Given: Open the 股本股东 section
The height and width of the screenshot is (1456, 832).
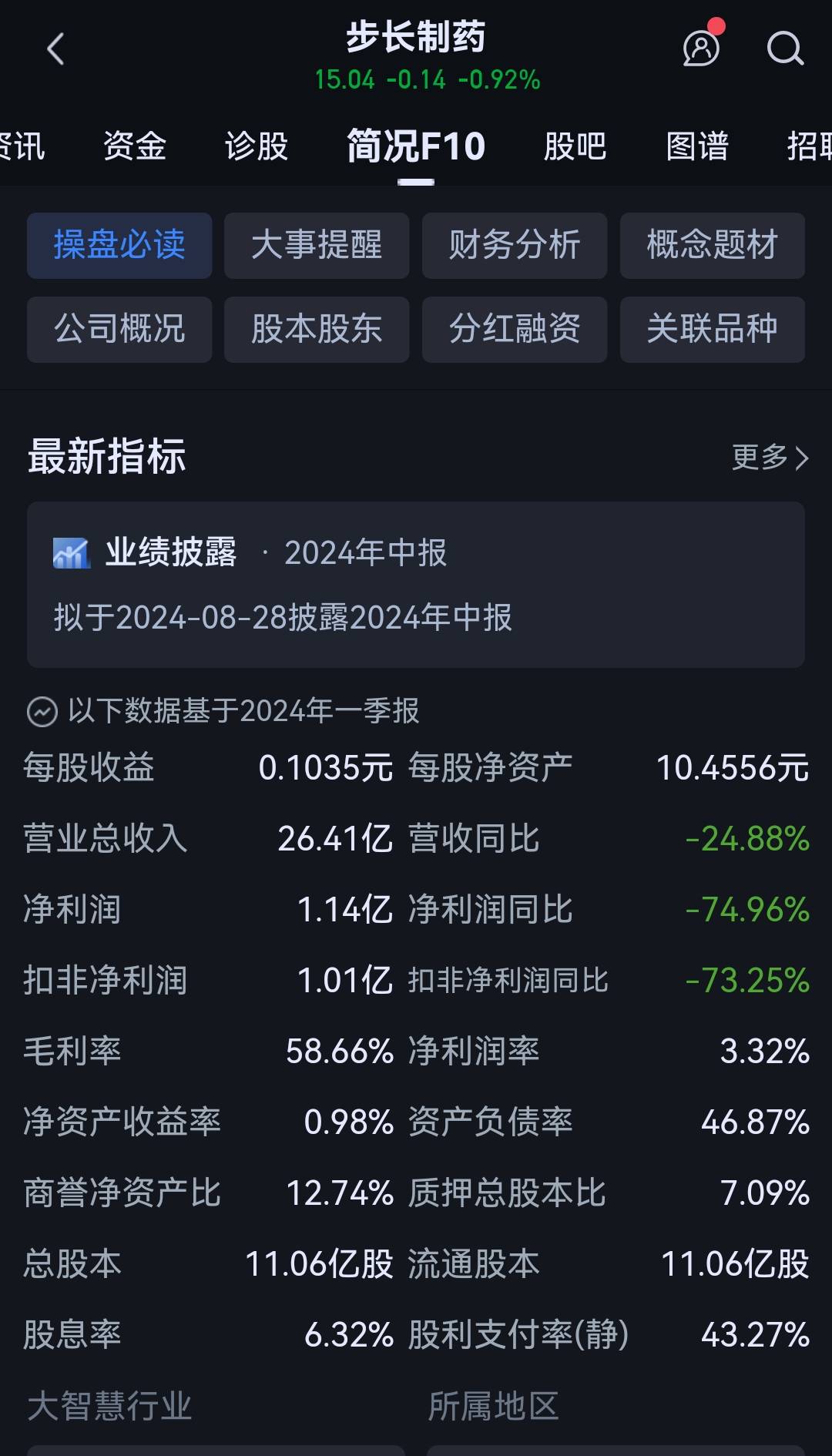Looking at the screenshot, I should (317, 329).
